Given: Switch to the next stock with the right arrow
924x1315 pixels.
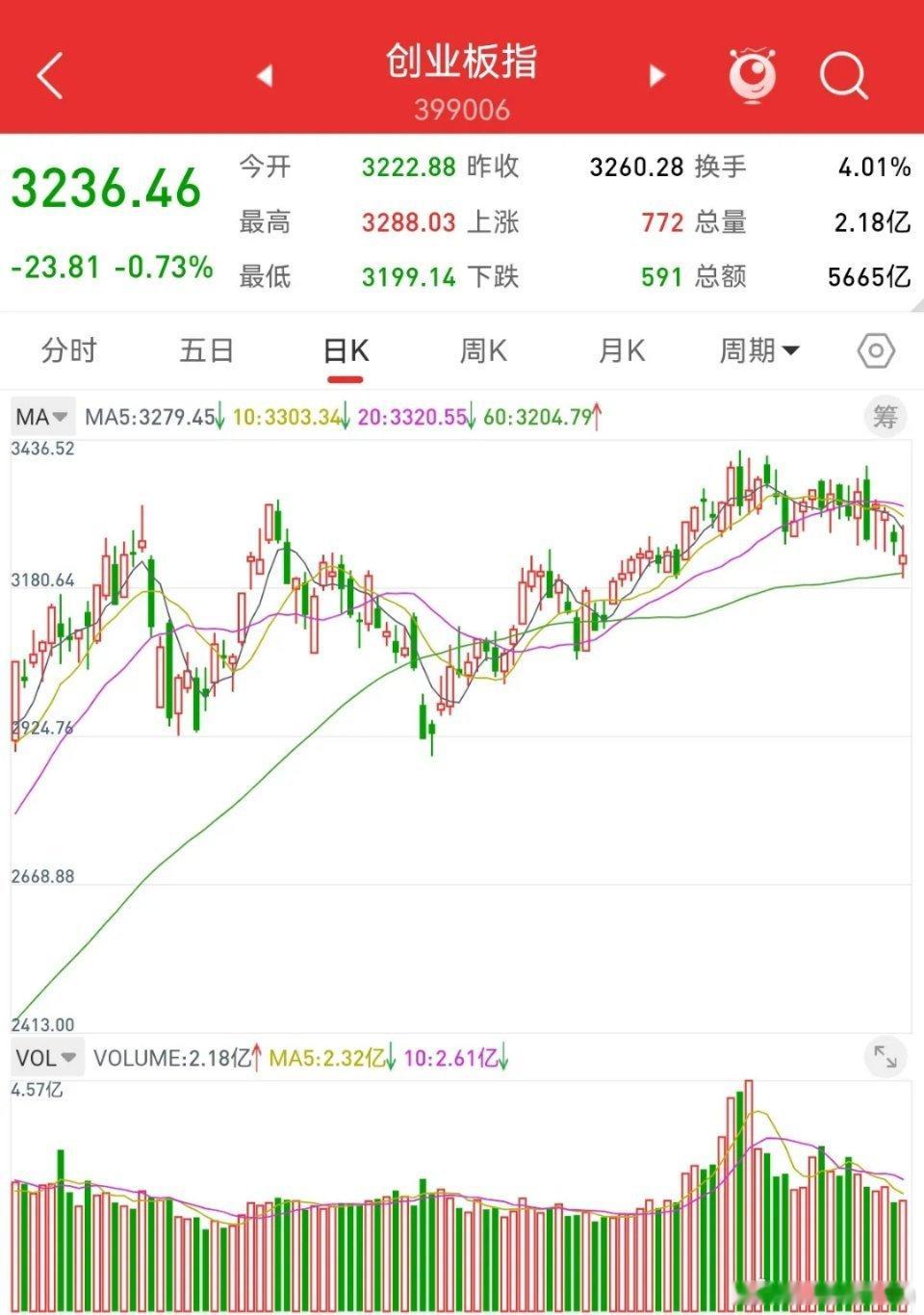Looking at the screenshot, I should point(656,76).
